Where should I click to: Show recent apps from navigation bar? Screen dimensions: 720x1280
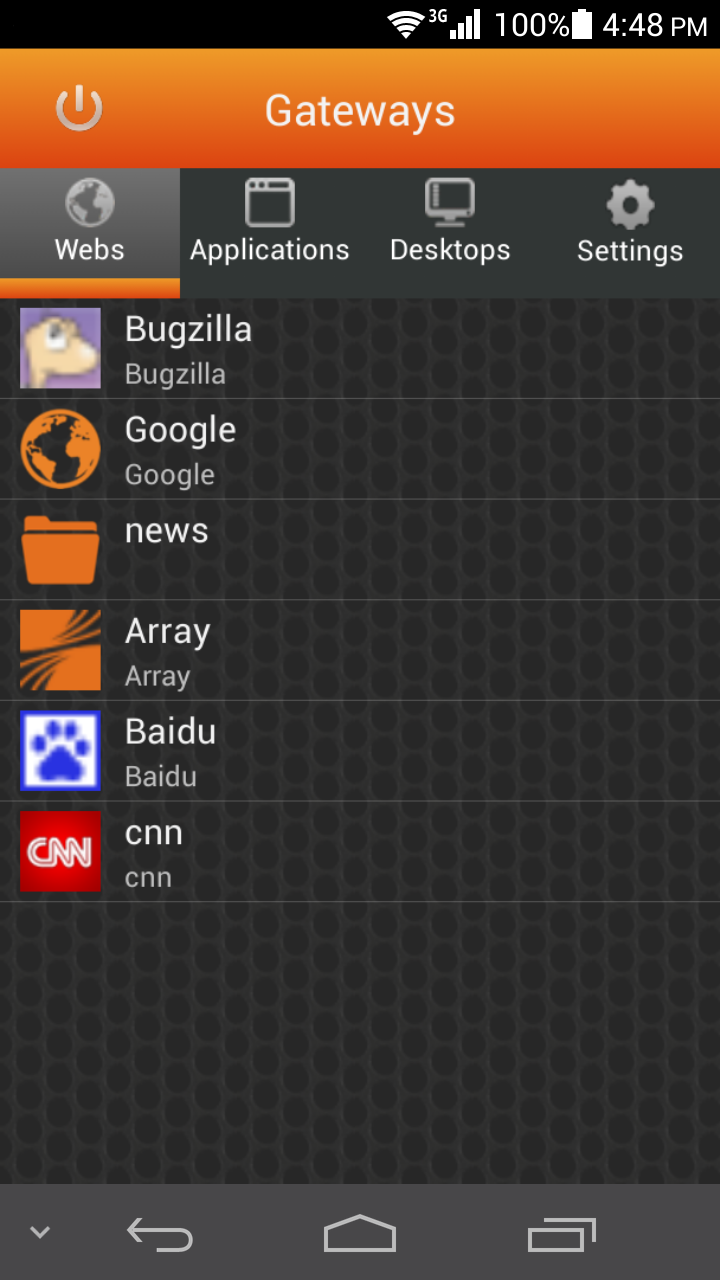click(561, 1235)
